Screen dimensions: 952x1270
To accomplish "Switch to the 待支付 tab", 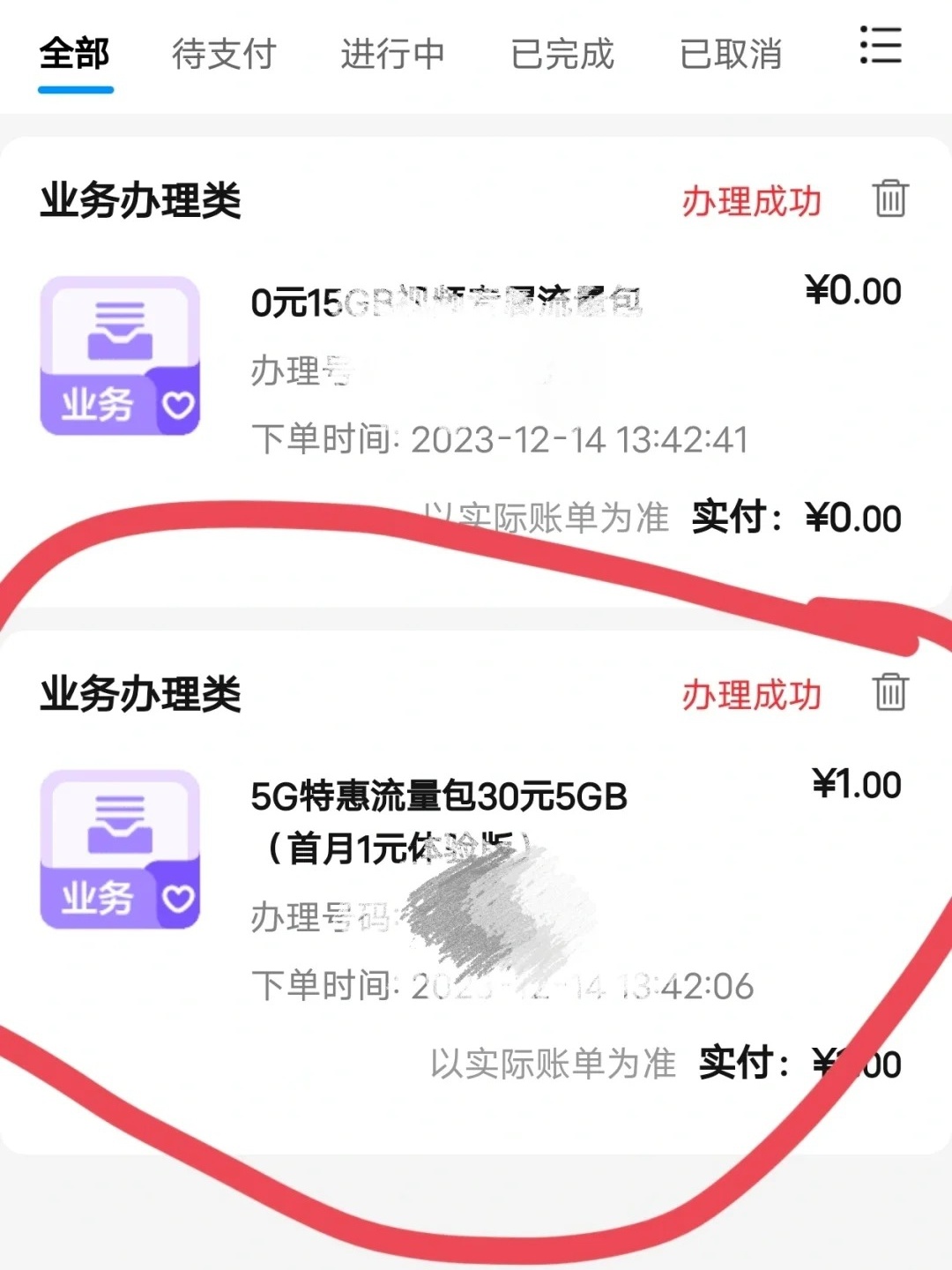I will pos(222,55).
